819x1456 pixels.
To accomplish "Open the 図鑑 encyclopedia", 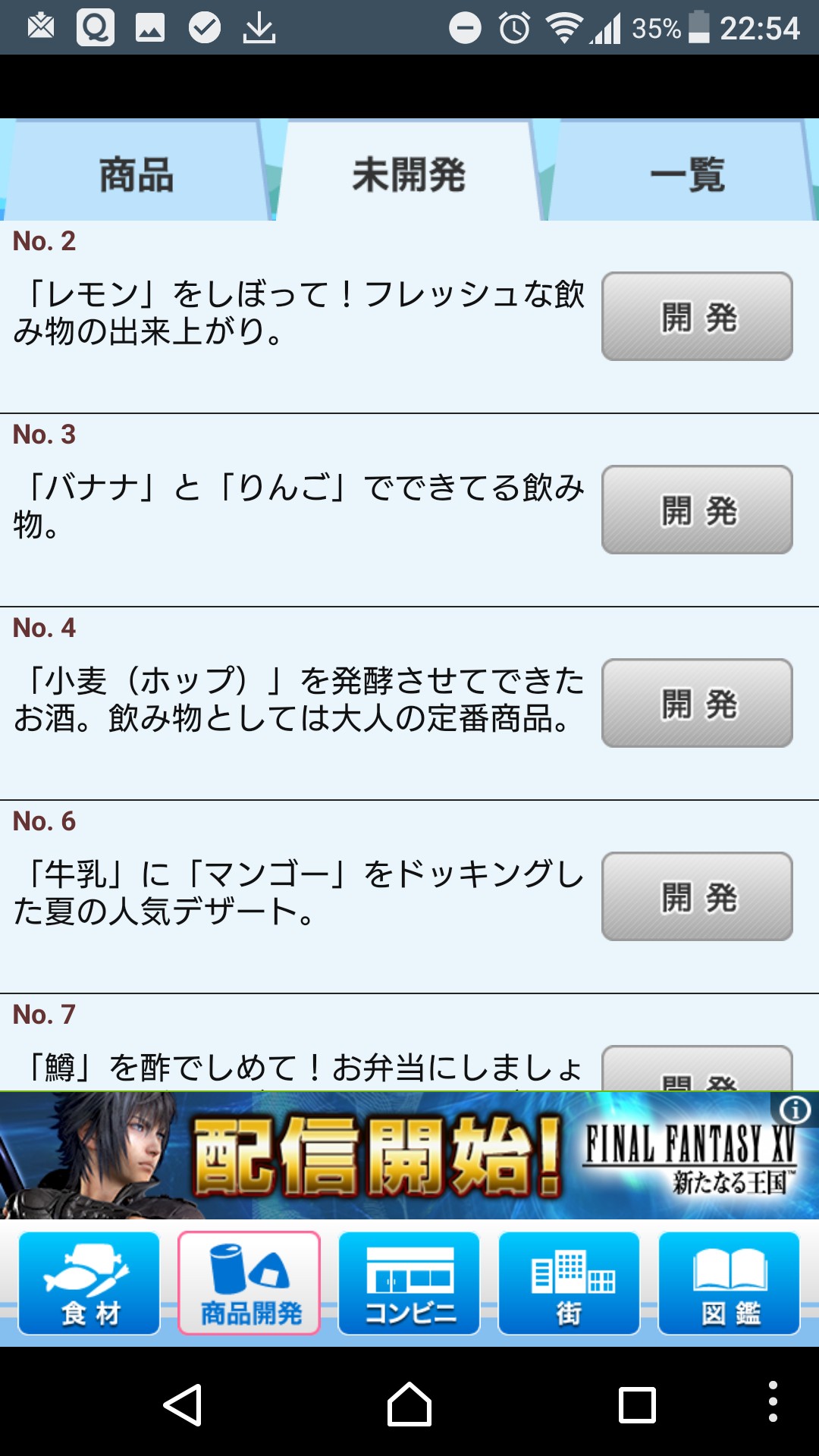I will click(x=730, y=1283).
